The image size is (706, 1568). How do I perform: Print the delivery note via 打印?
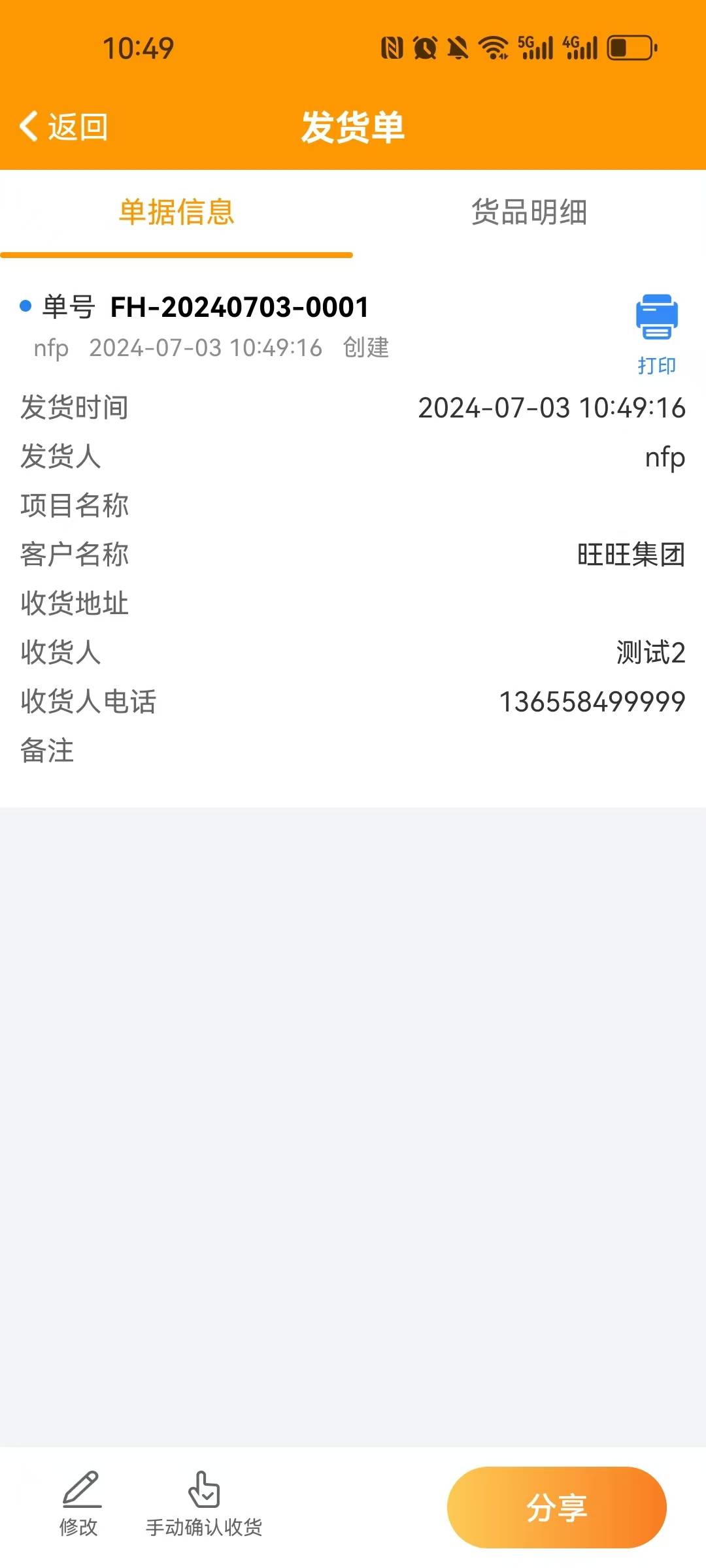point(657,334)
